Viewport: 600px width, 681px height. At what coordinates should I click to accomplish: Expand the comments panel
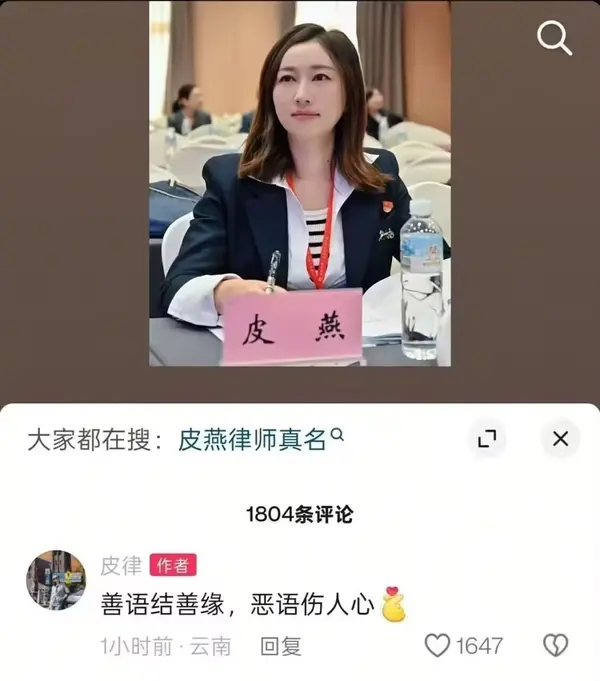[x=487, y=438]
